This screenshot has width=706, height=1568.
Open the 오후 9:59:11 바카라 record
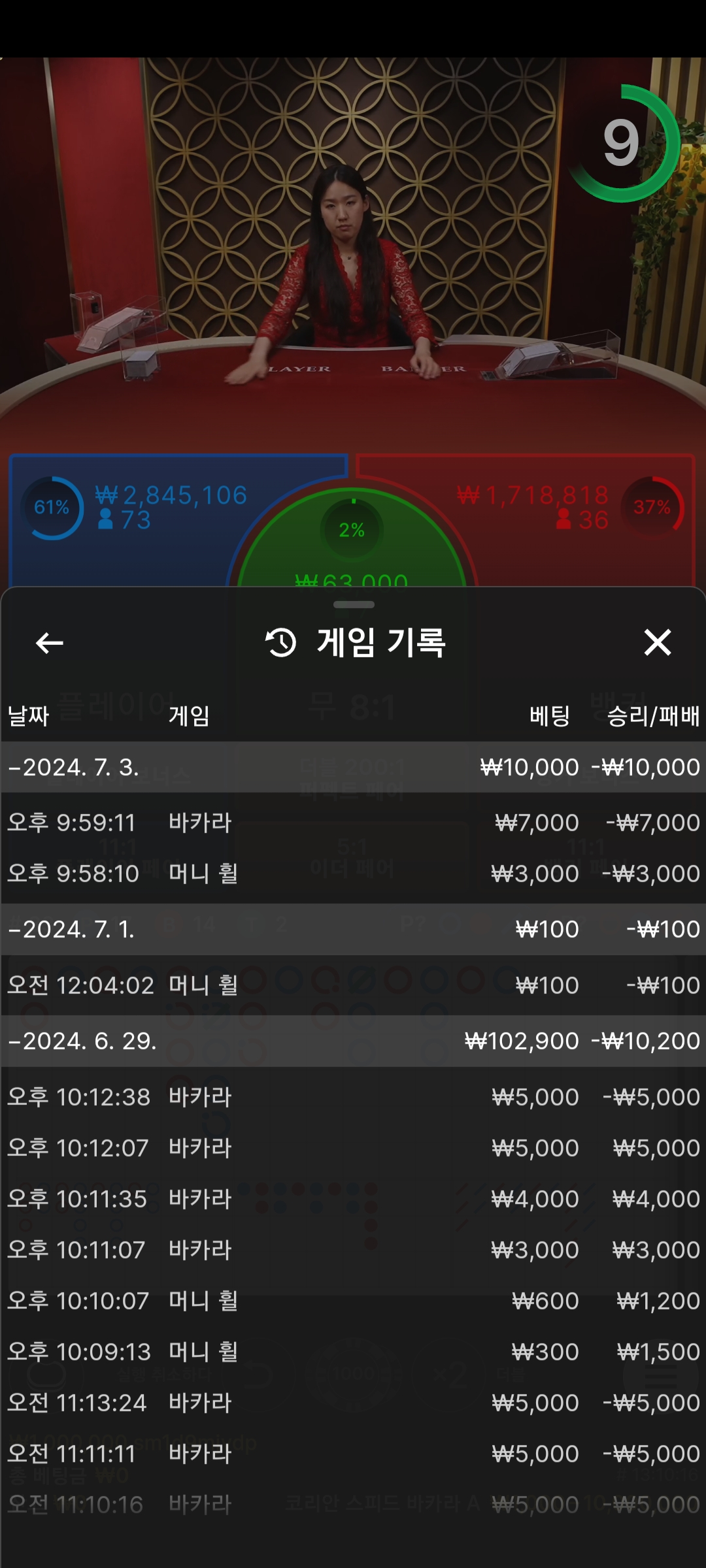coord(353,823)
